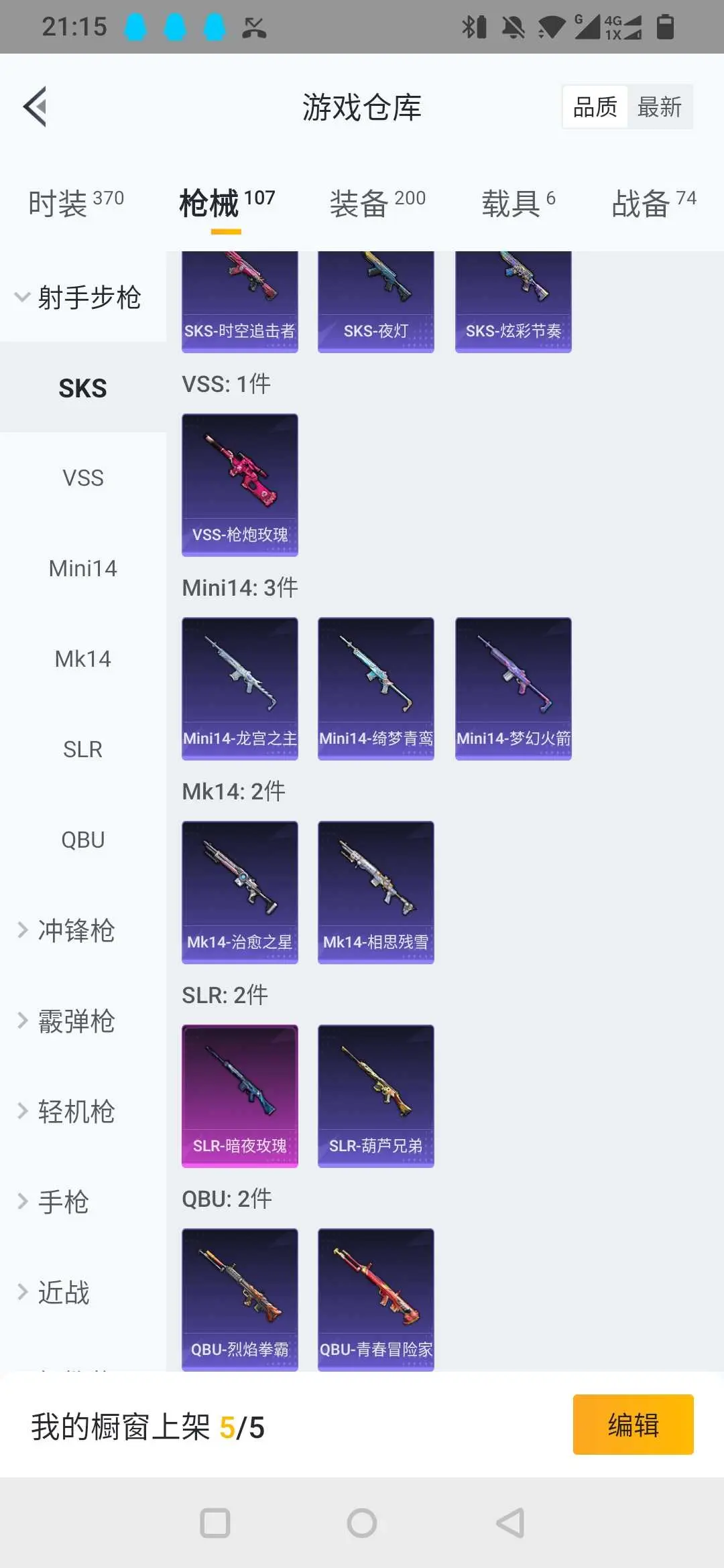Tap the 编辑 button
This screenshot has width=724, height=1568.
coord(633,1425)
